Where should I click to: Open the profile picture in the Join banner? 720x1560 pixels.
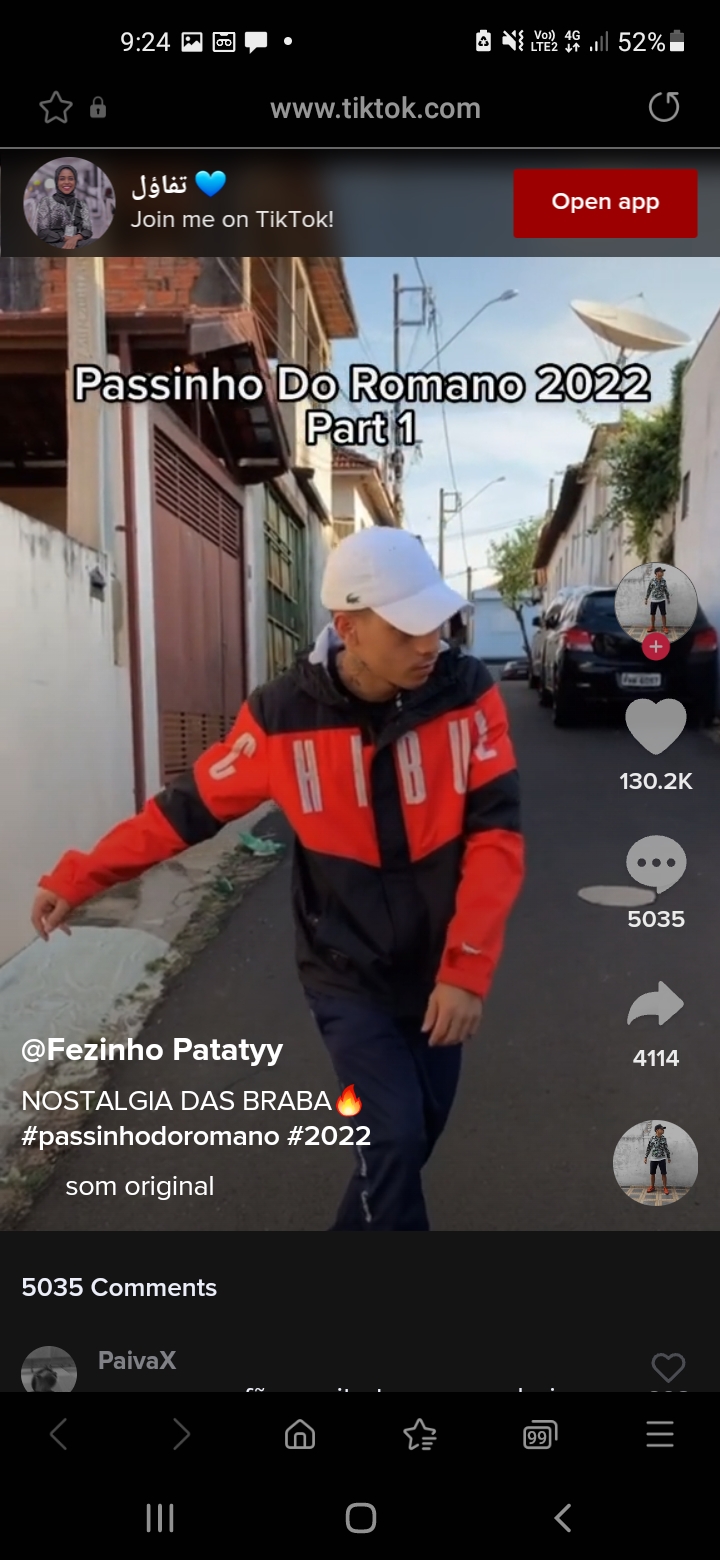[x=69, y=203]
